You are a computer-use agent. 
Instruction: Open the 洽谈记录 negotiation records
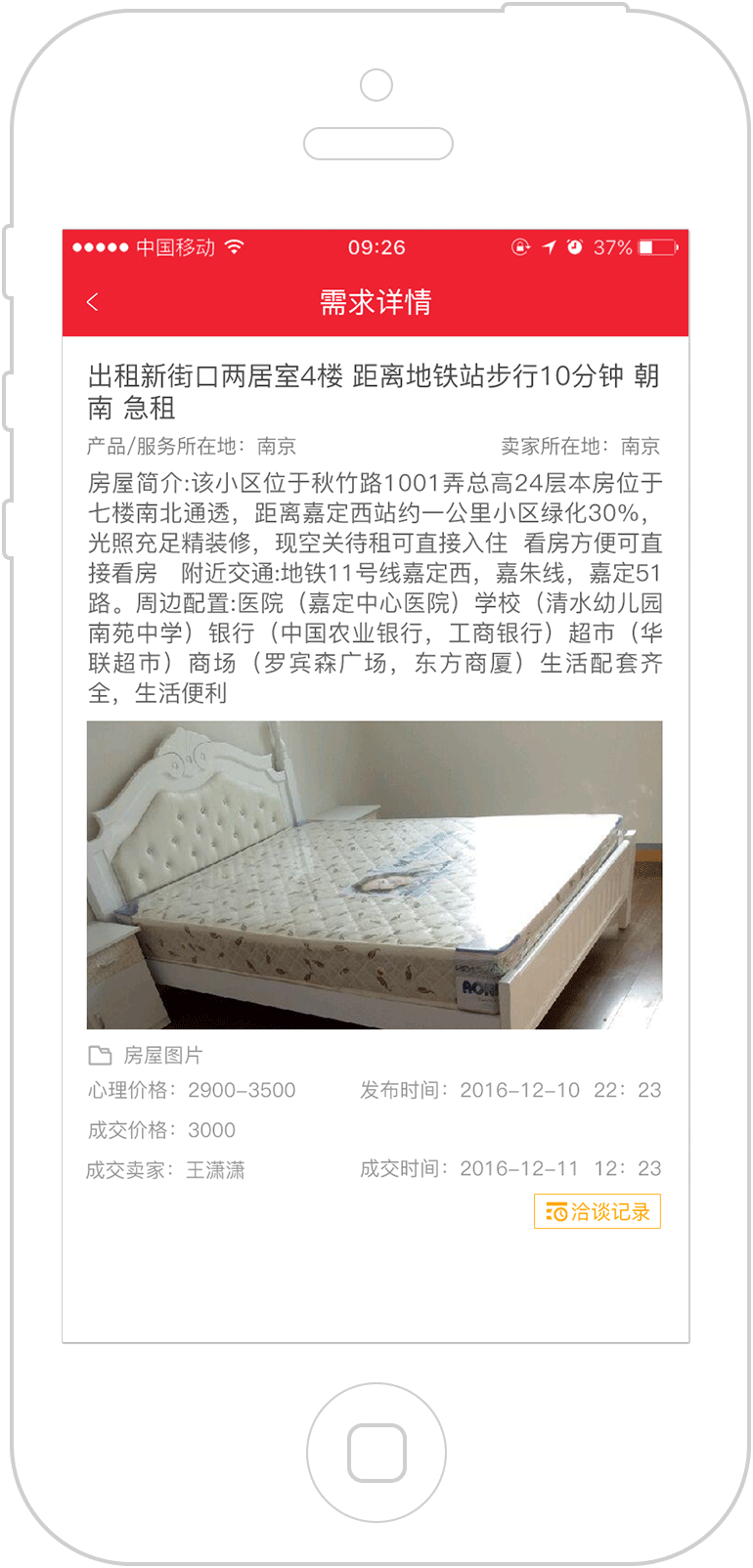[598, 1212]
